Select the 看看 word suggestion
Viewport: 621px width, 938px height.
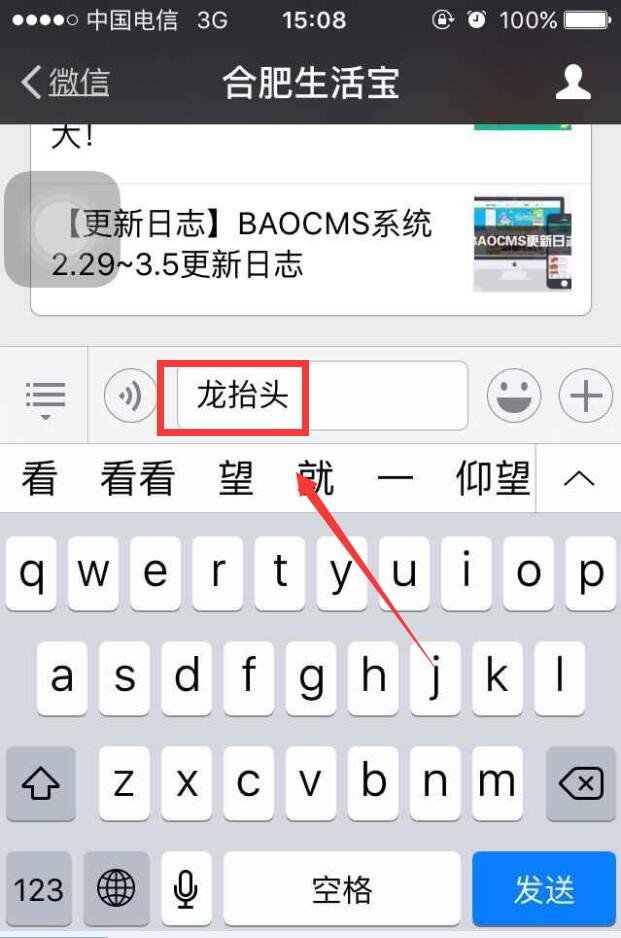coord(137,479)
